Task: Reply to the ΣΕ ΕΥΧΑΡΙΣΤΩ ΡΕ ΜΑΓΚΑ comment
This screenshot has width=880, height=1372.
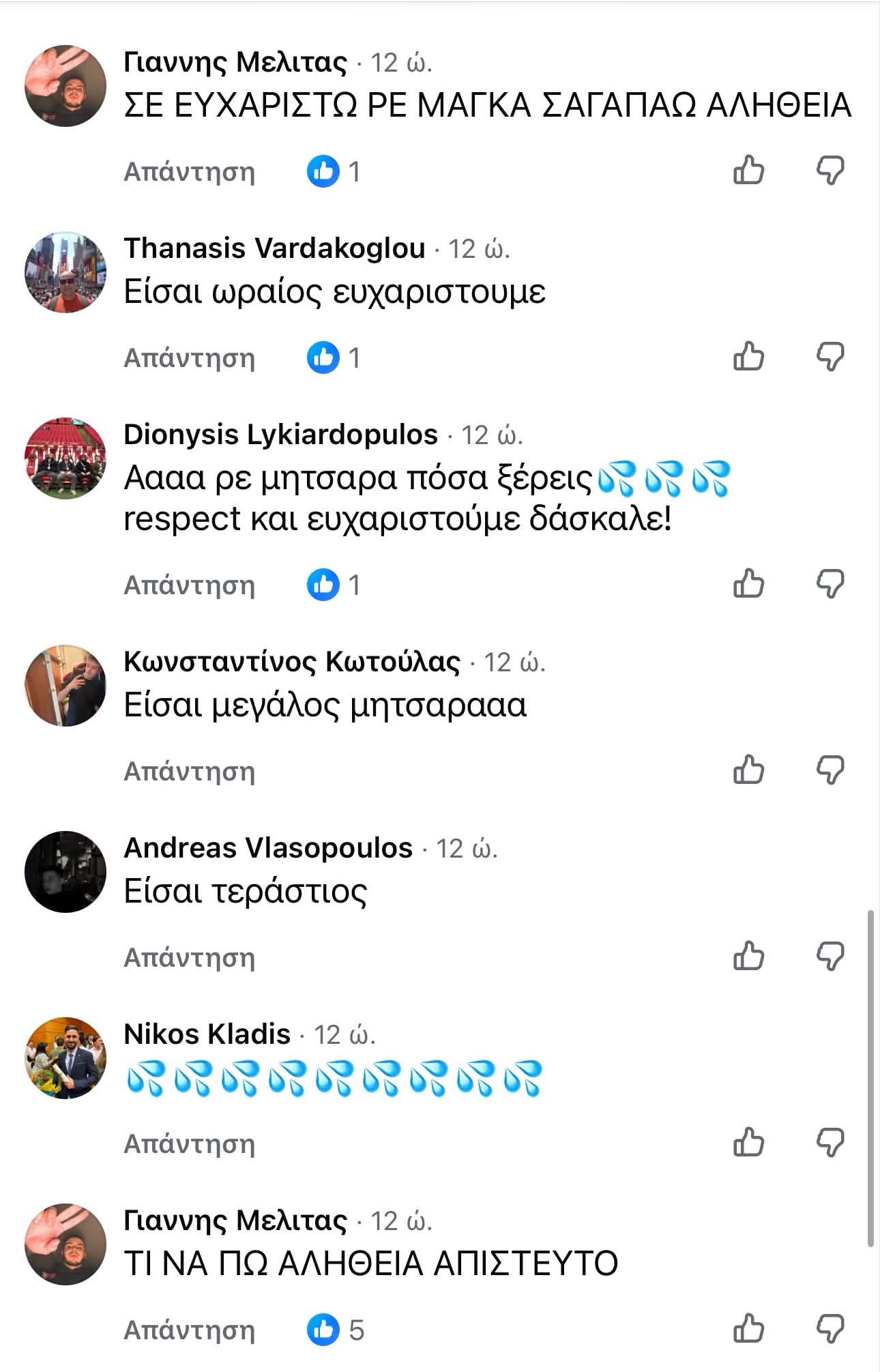Action: pos(189,171)
